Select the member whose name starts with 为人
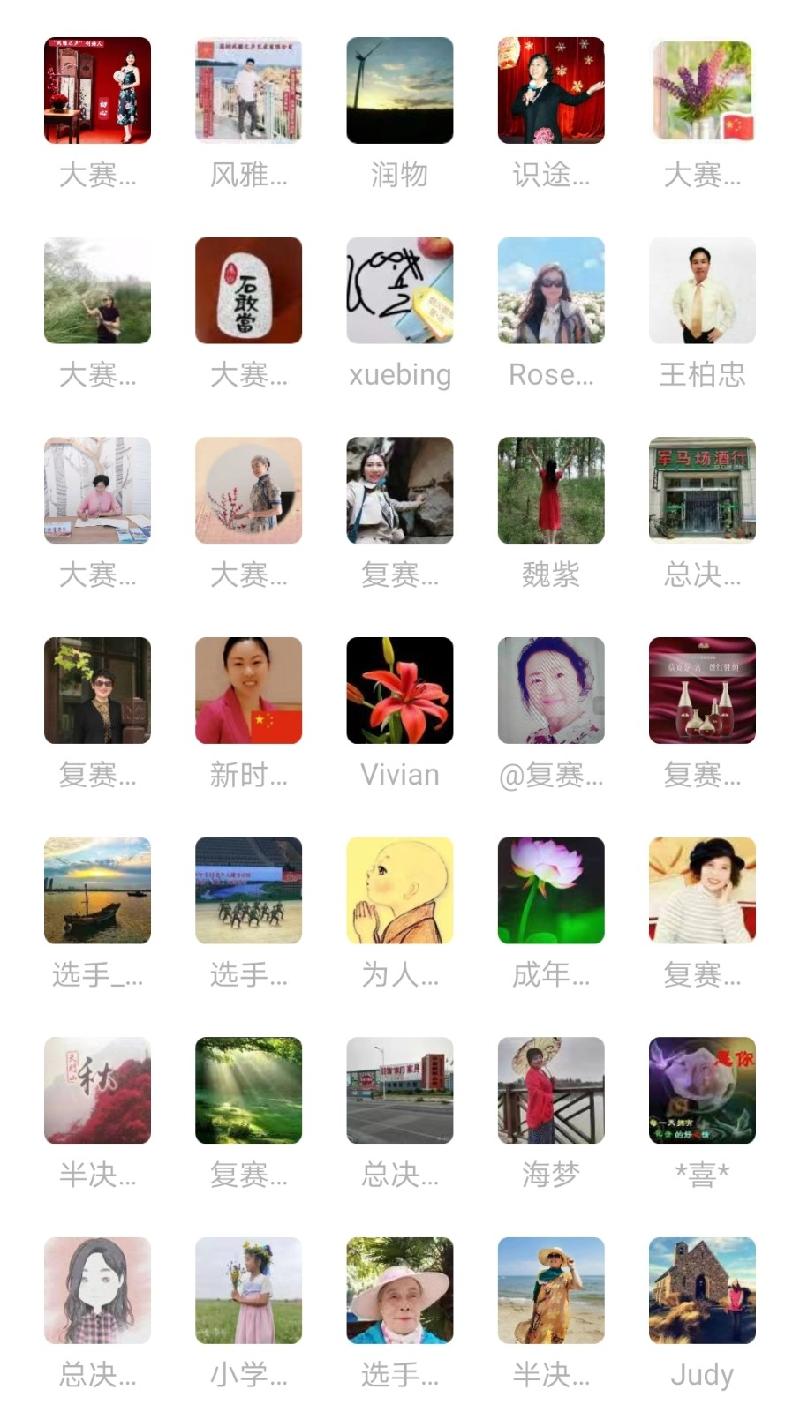The width and height of the screenshot is (800, 1412). click(x=399, y=891)
